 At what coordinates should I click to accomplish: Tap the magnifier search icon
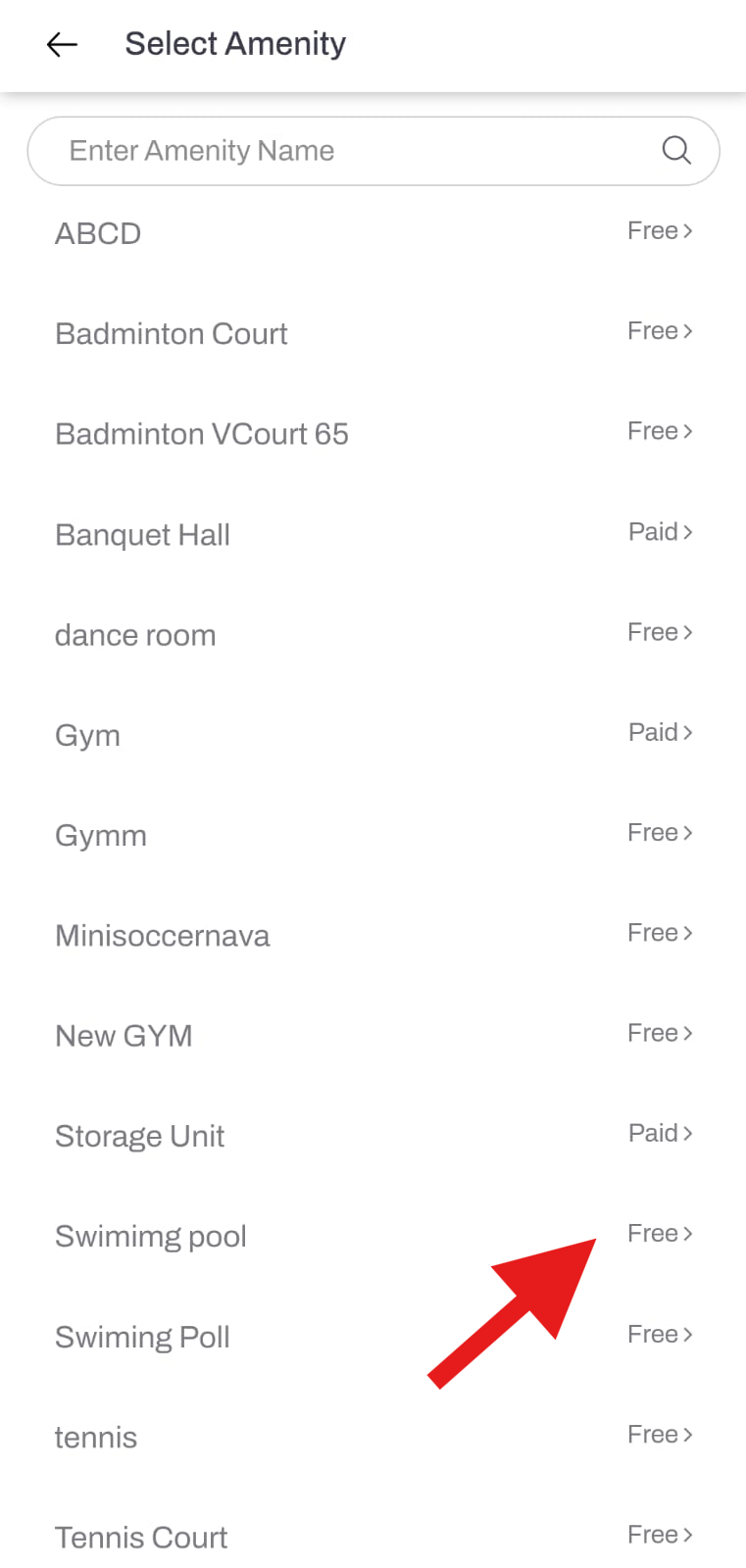pyautogui.click(x=676, y=150)
